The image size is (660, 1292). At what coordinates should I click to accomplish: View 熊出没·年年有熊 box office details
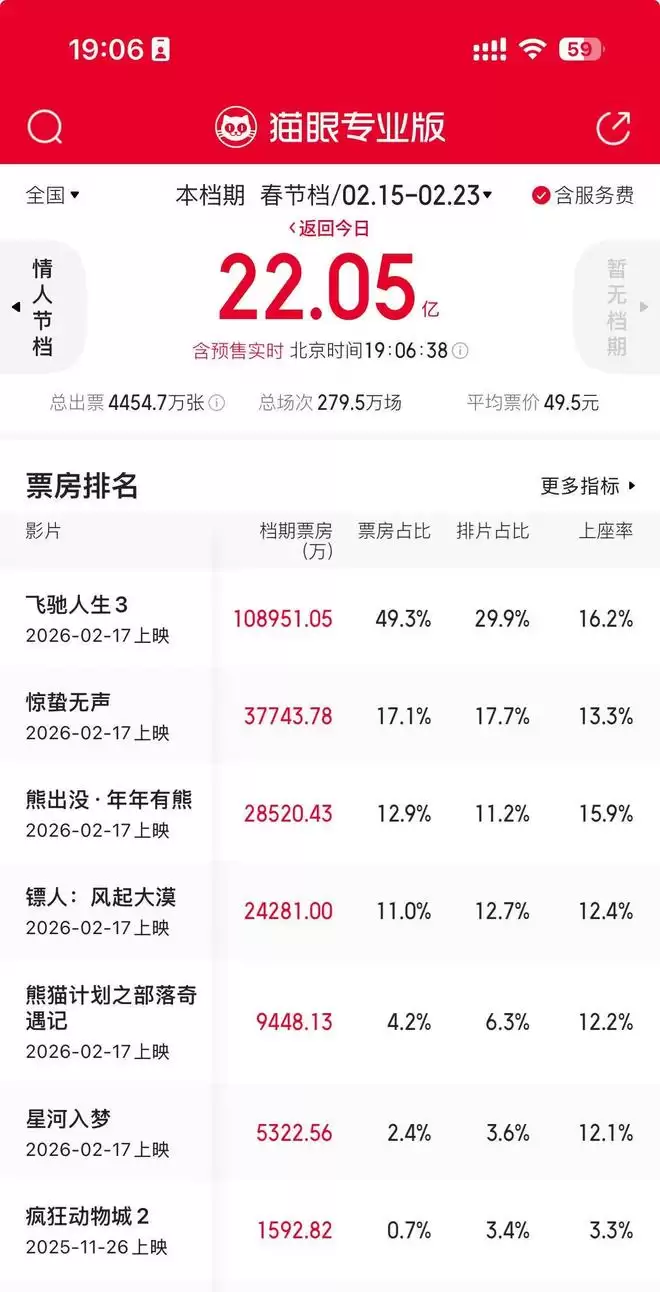click(108, 800)
